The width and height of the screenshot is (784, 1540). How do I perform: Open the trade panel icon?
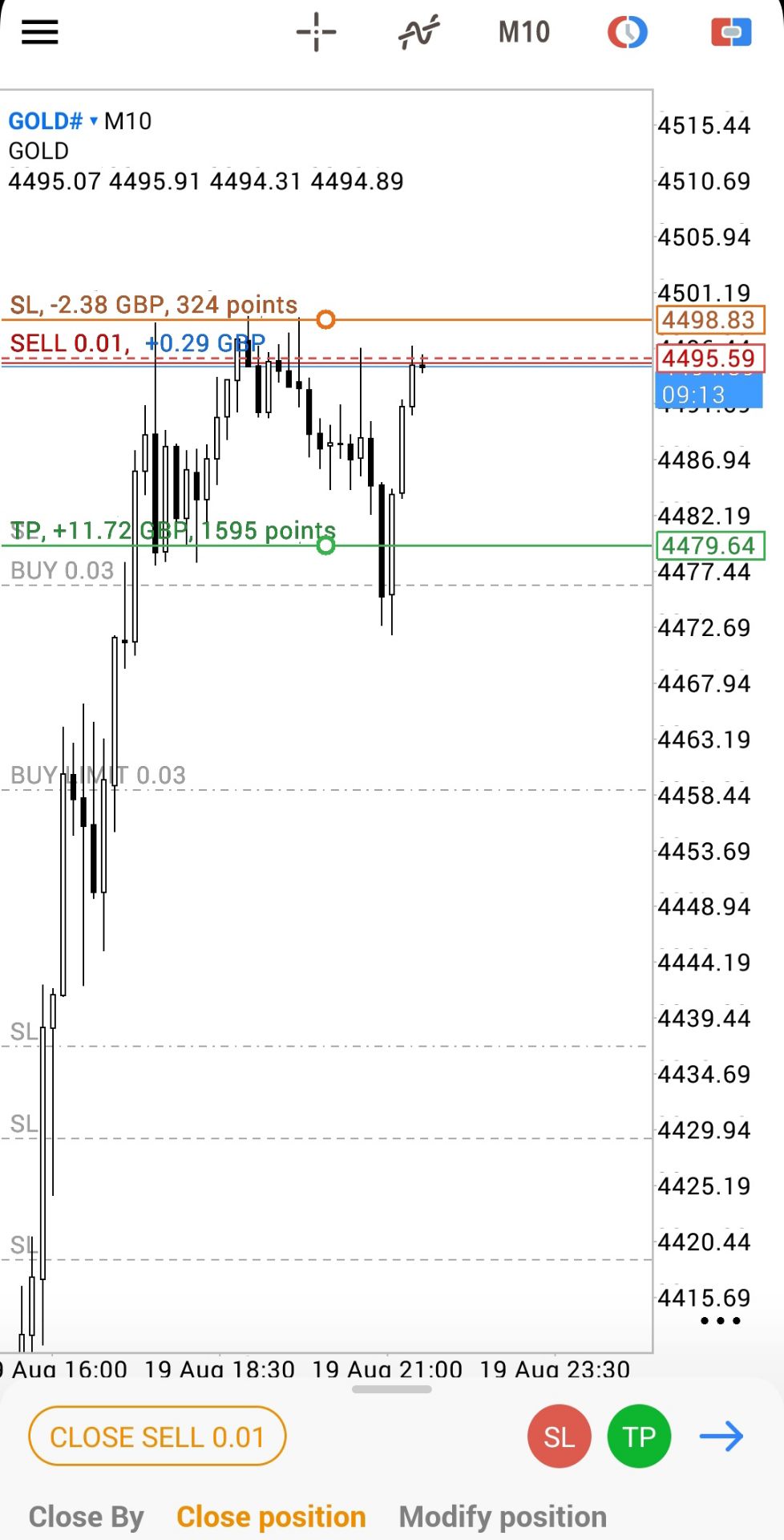pos(627,32)
